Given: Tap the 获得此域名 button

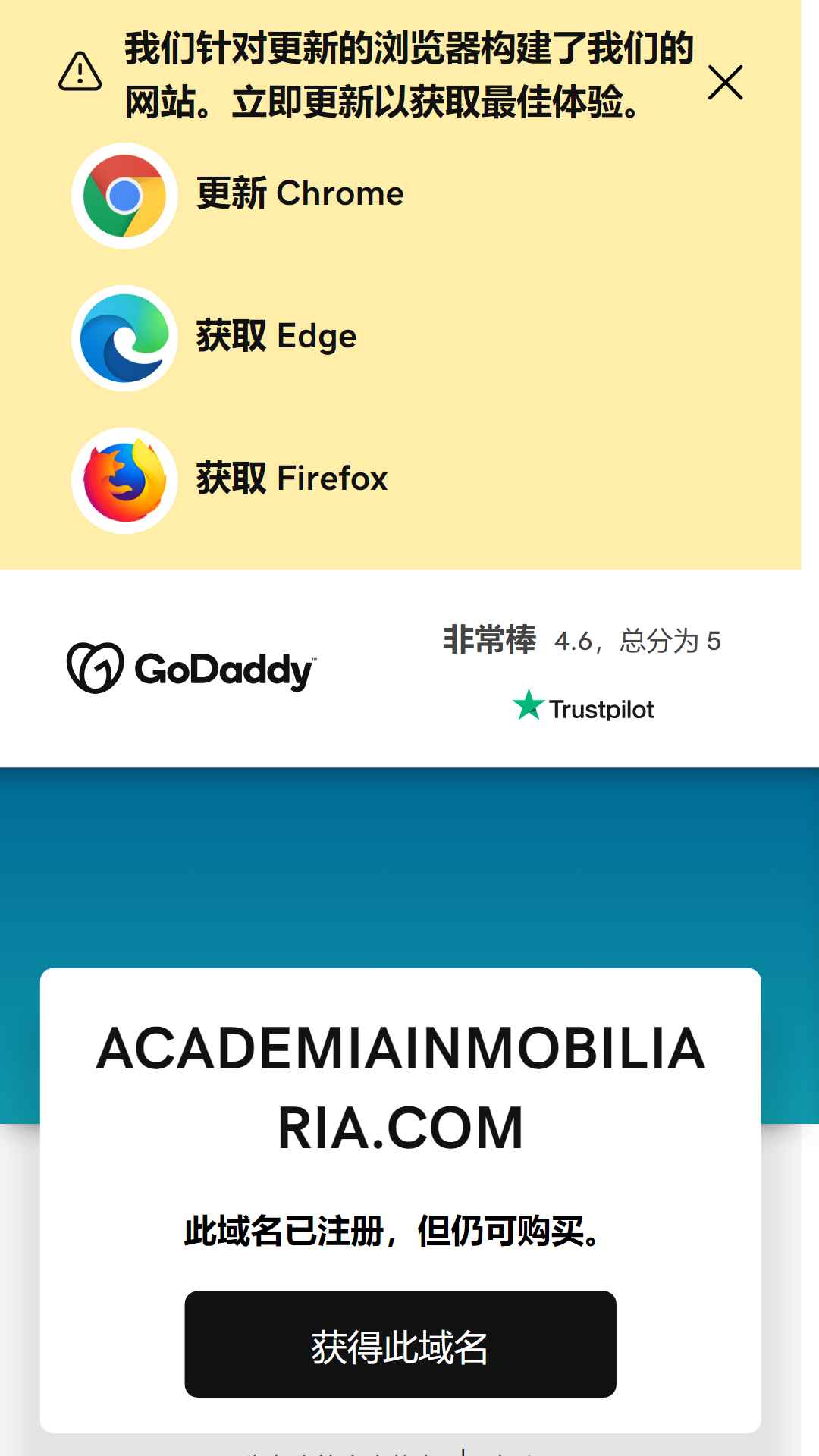Looking at the screenshot, I should [x=400, y=1344].
